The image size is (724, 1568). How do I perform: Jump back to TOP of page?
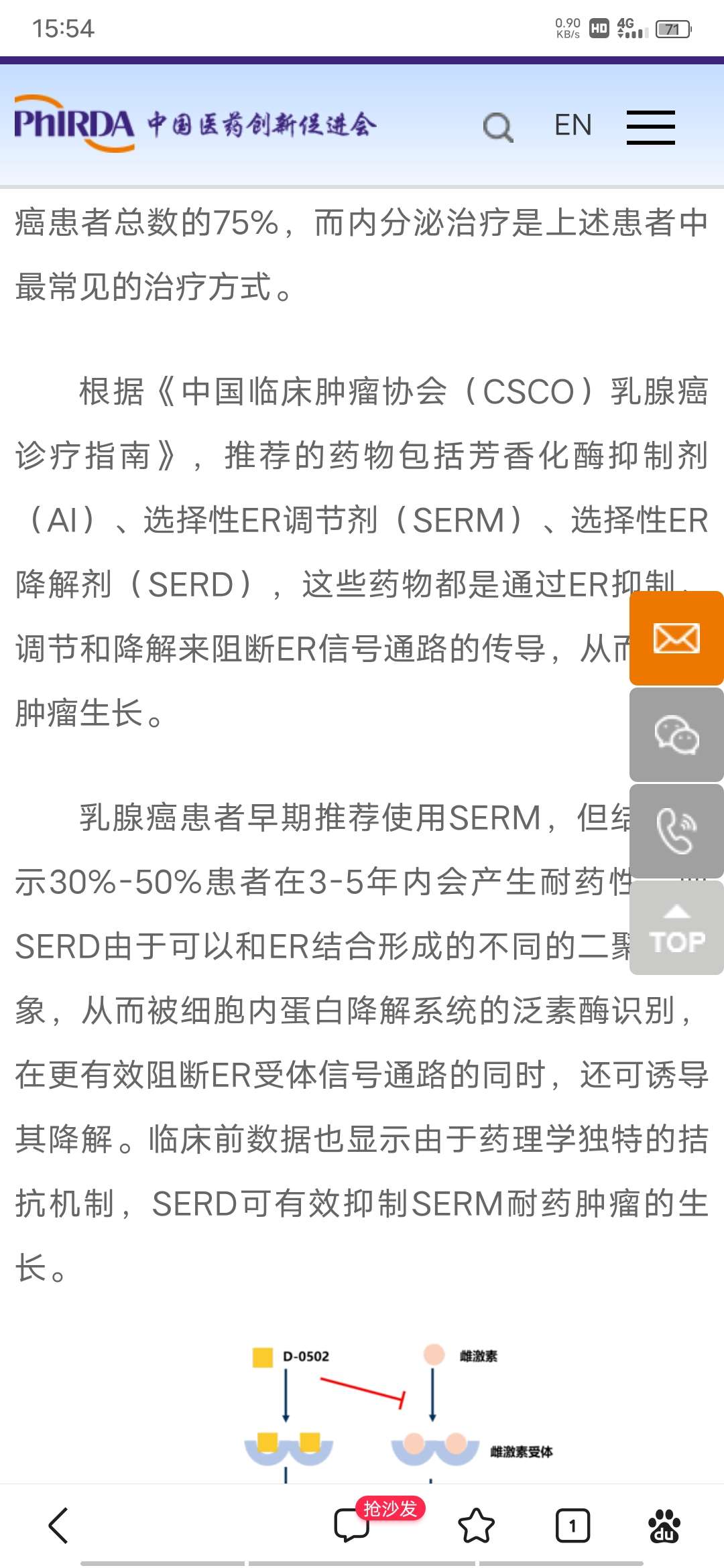tap(676, 929)
